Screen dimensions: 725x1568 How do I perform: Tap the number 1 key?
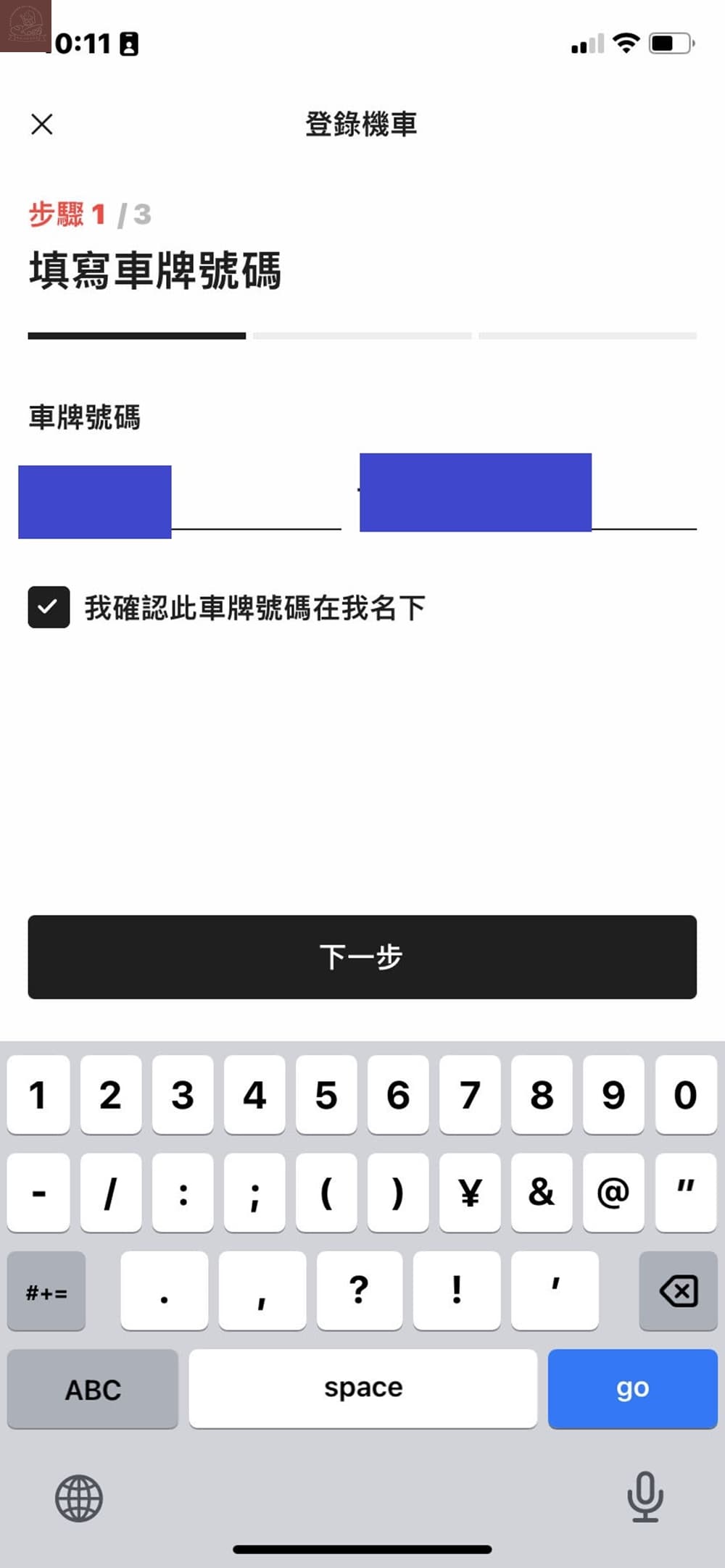click(x=38, y=1096)
